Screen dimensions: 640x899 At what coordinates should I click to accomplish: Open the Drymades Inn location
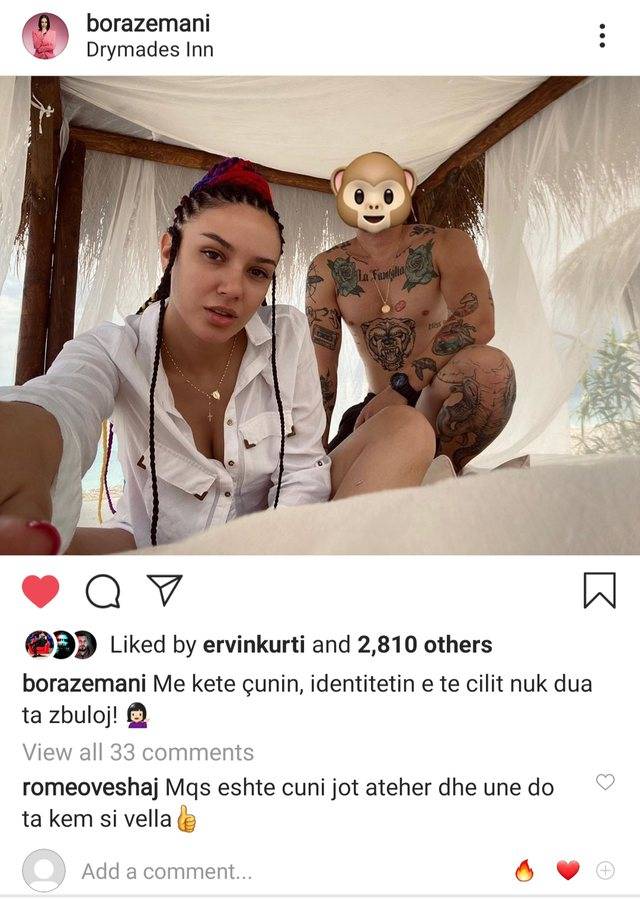[150, 48]
